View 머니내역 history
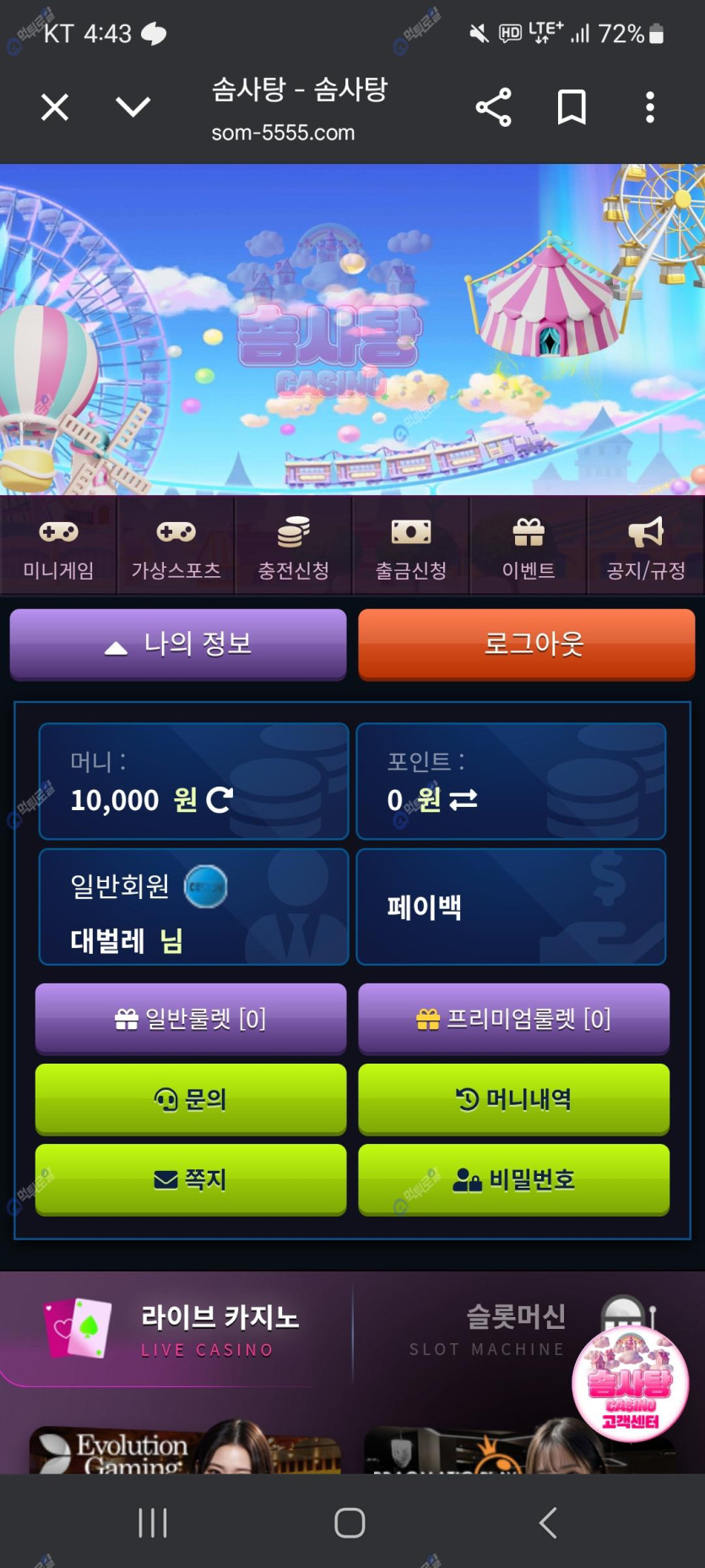 pos(513,1099)
